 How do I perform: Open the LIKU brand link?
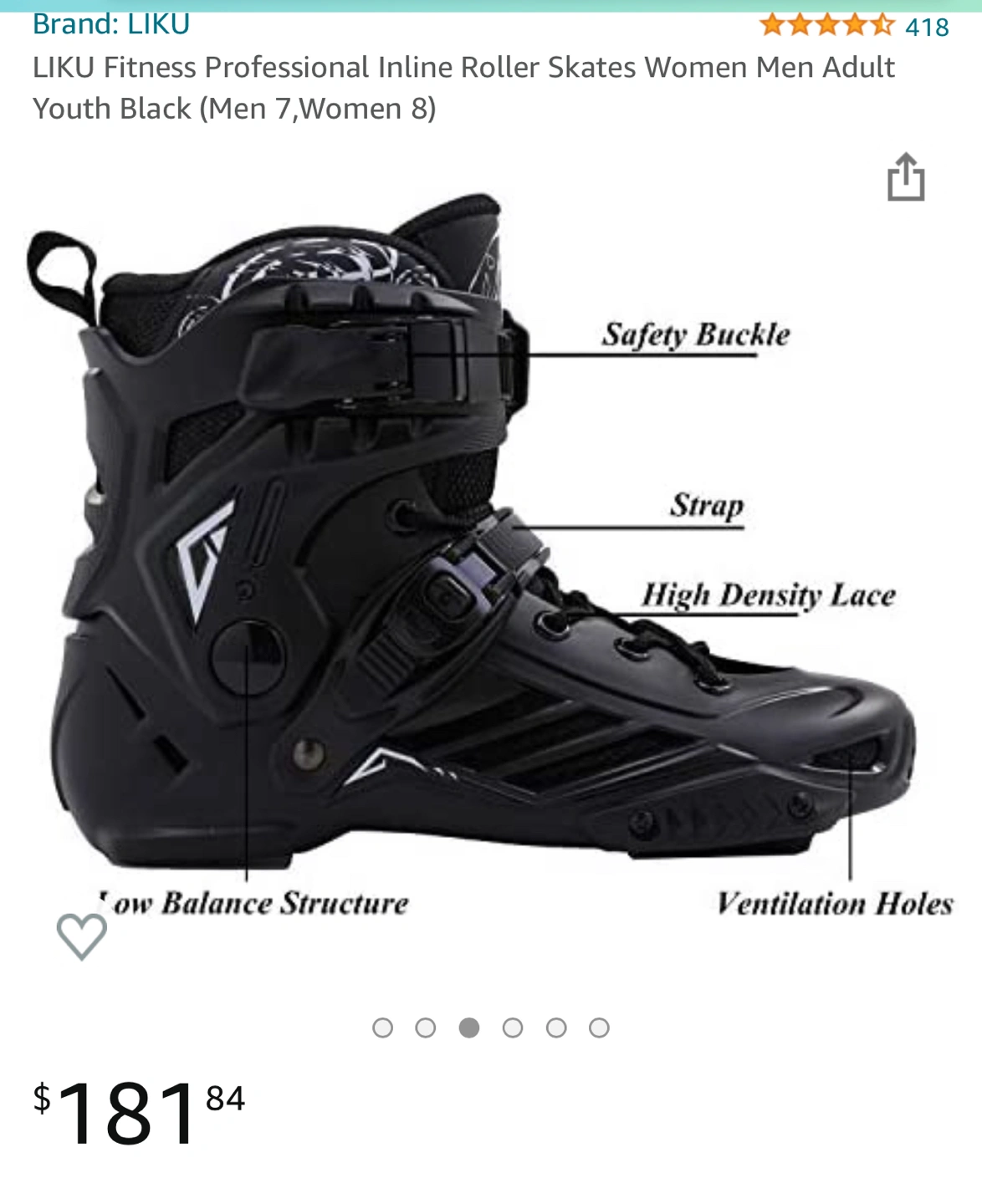111,24
